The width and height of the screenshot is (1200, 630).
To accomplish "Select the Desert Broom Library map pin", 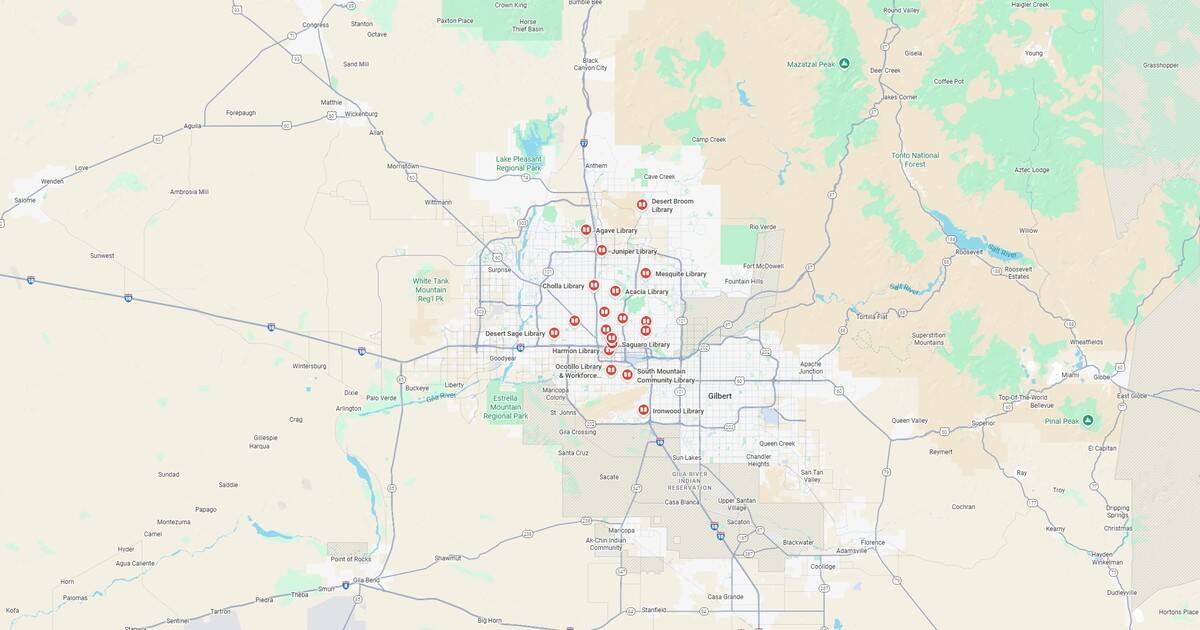I will pos(642,204).
